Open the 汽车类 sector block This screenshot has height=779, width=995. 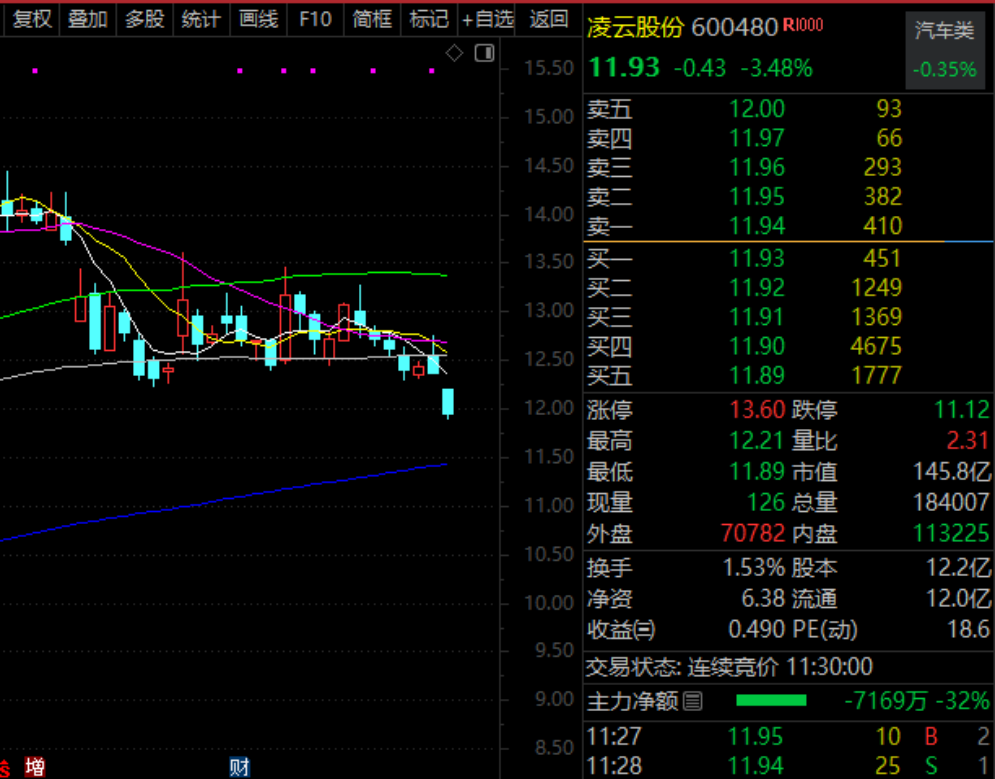(x=945, y=31)
